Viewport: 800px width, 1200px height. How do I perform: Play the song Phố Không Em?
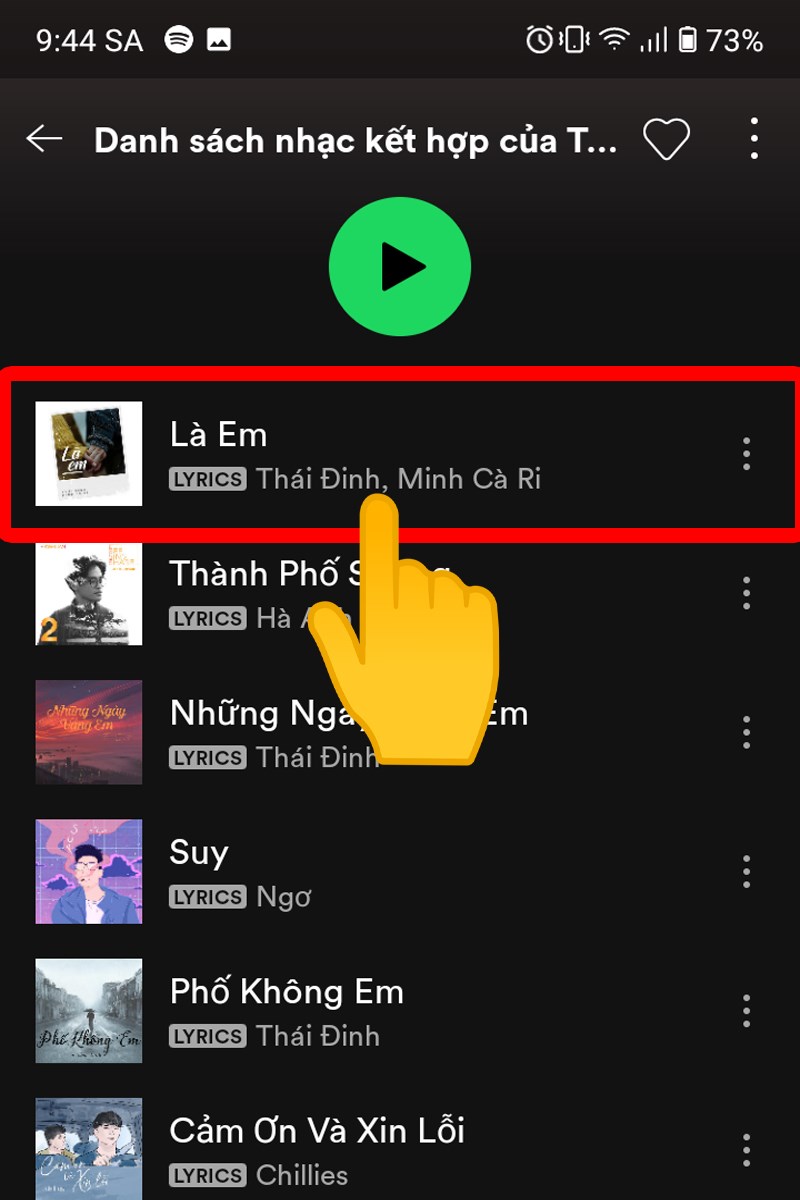400,1011
